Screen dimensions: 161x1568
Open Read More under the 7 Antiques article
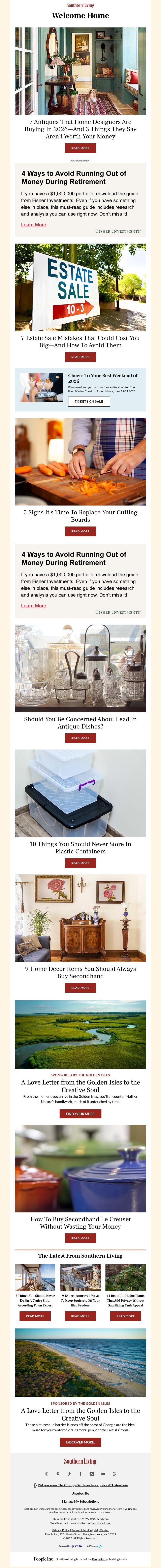[x=80, y=148]
